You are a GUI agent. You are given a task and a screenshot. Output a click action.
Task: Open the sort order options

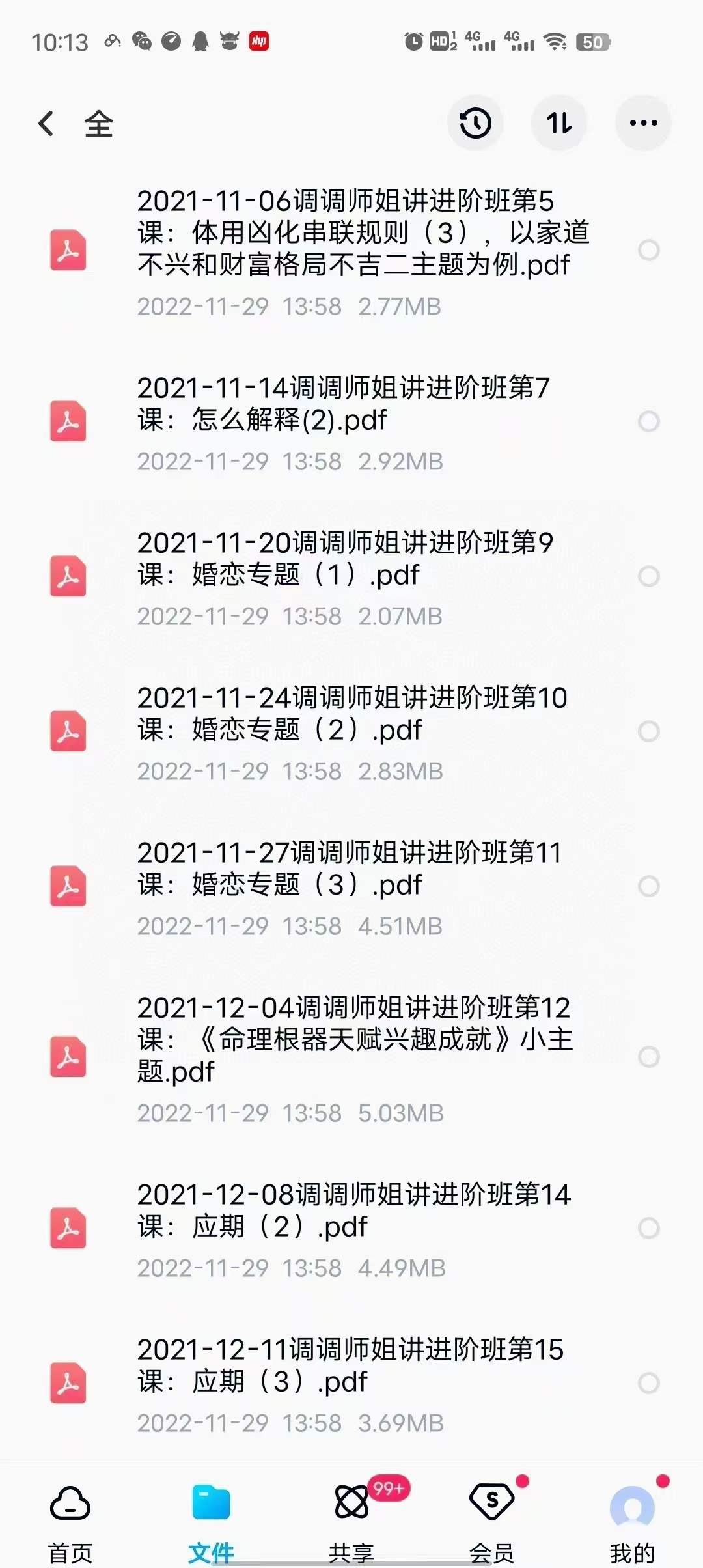(x=559, y=123)
